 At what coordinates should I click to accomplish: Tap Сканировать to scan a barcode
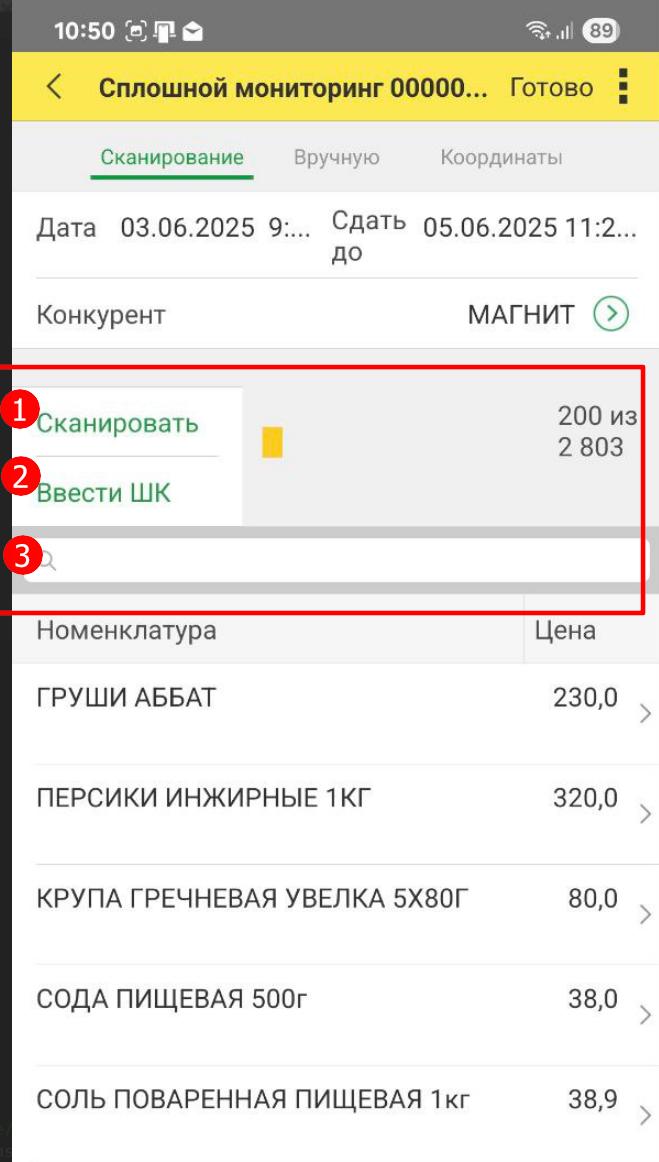[118, 423]
